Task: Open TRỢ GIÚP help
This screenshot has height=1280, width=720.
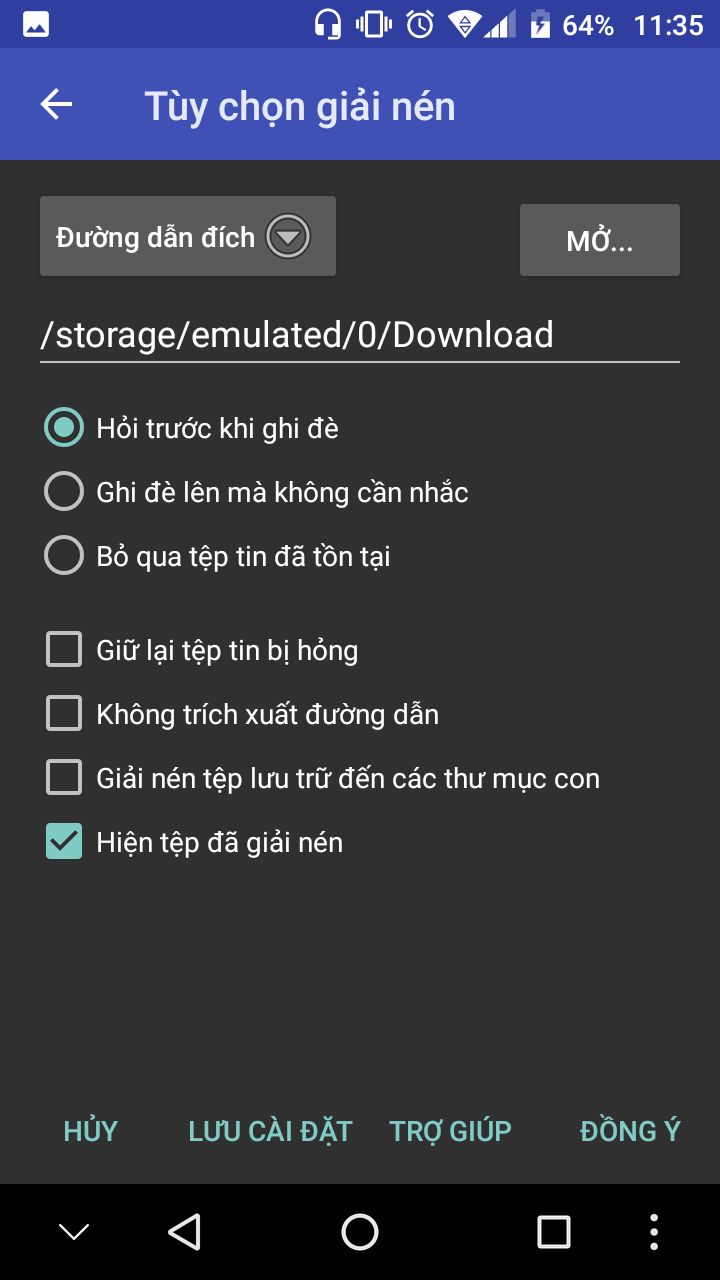Action: pos(450,1131)
